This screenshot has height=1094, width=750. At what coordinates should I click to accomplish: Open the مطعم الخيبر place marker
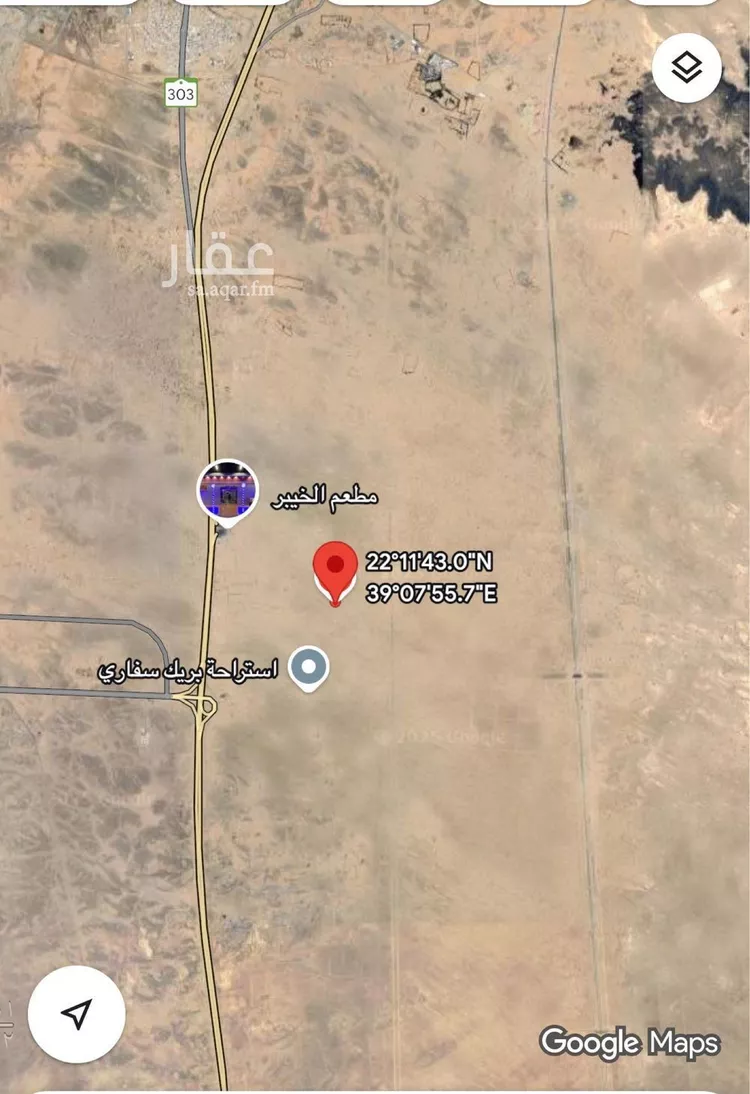(x=226, y=490)
